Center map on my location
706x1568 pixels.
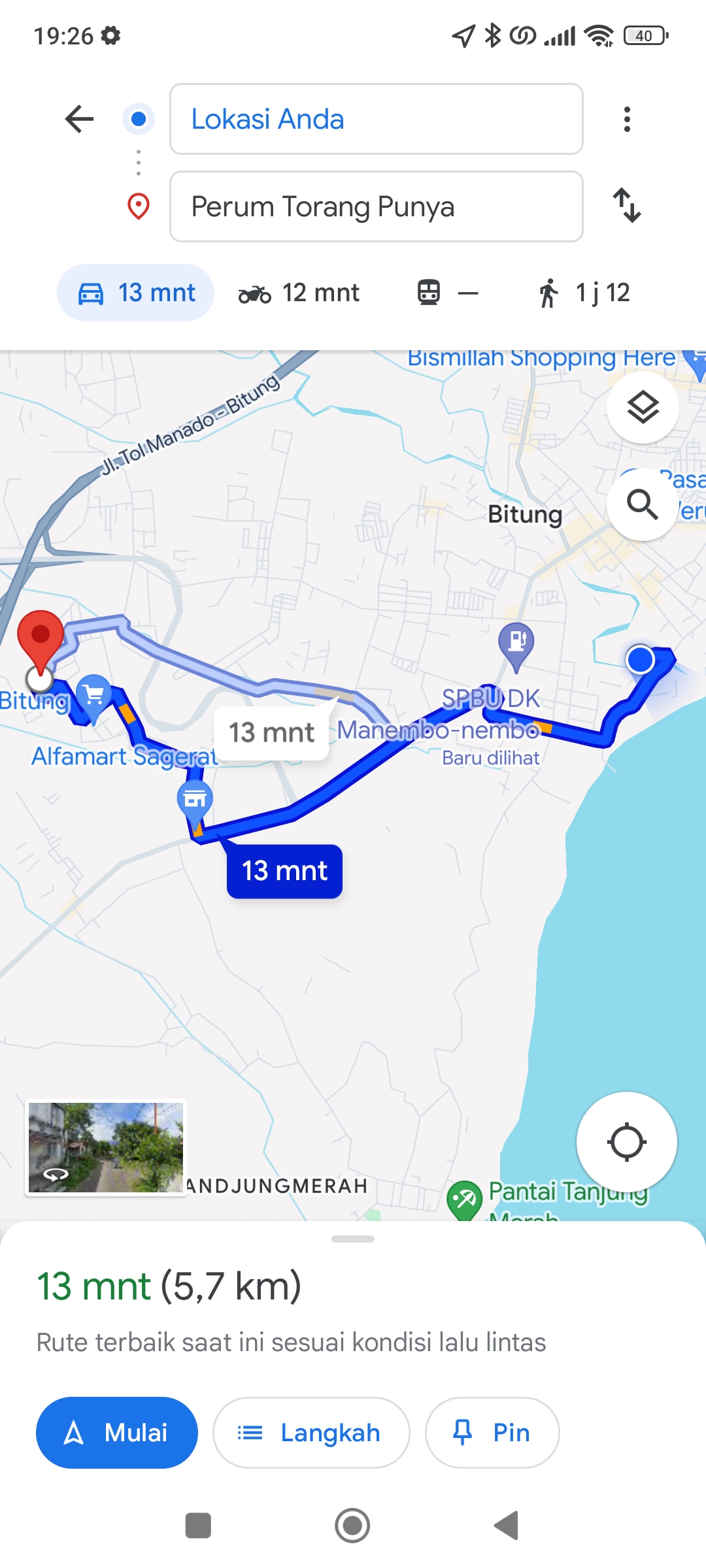click(x=626, y=1142)
